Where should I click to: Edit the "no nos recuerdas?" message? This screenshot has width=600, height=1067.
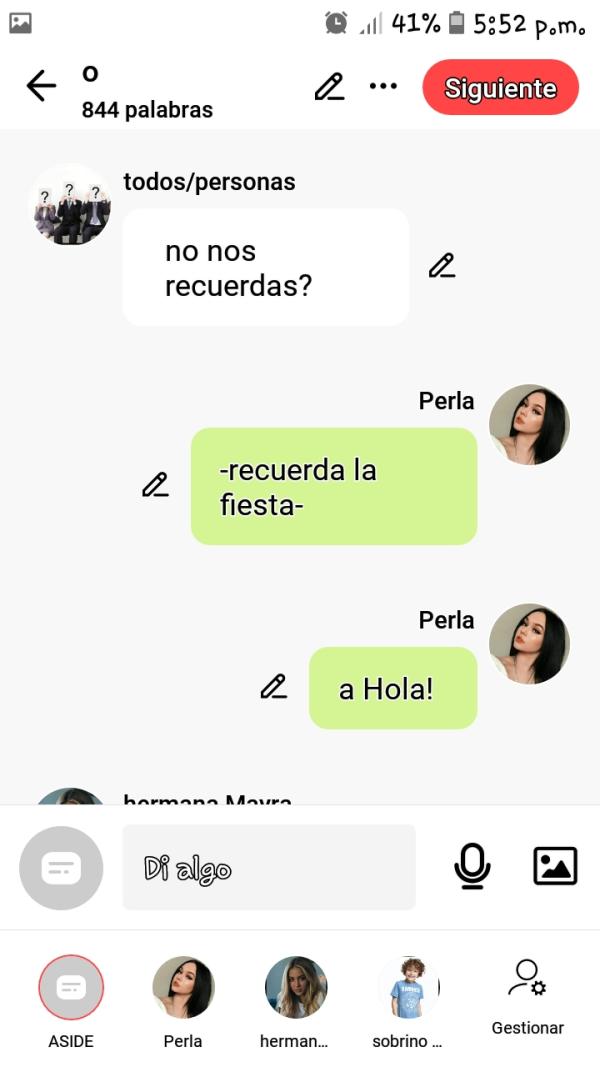coord(441,266)
